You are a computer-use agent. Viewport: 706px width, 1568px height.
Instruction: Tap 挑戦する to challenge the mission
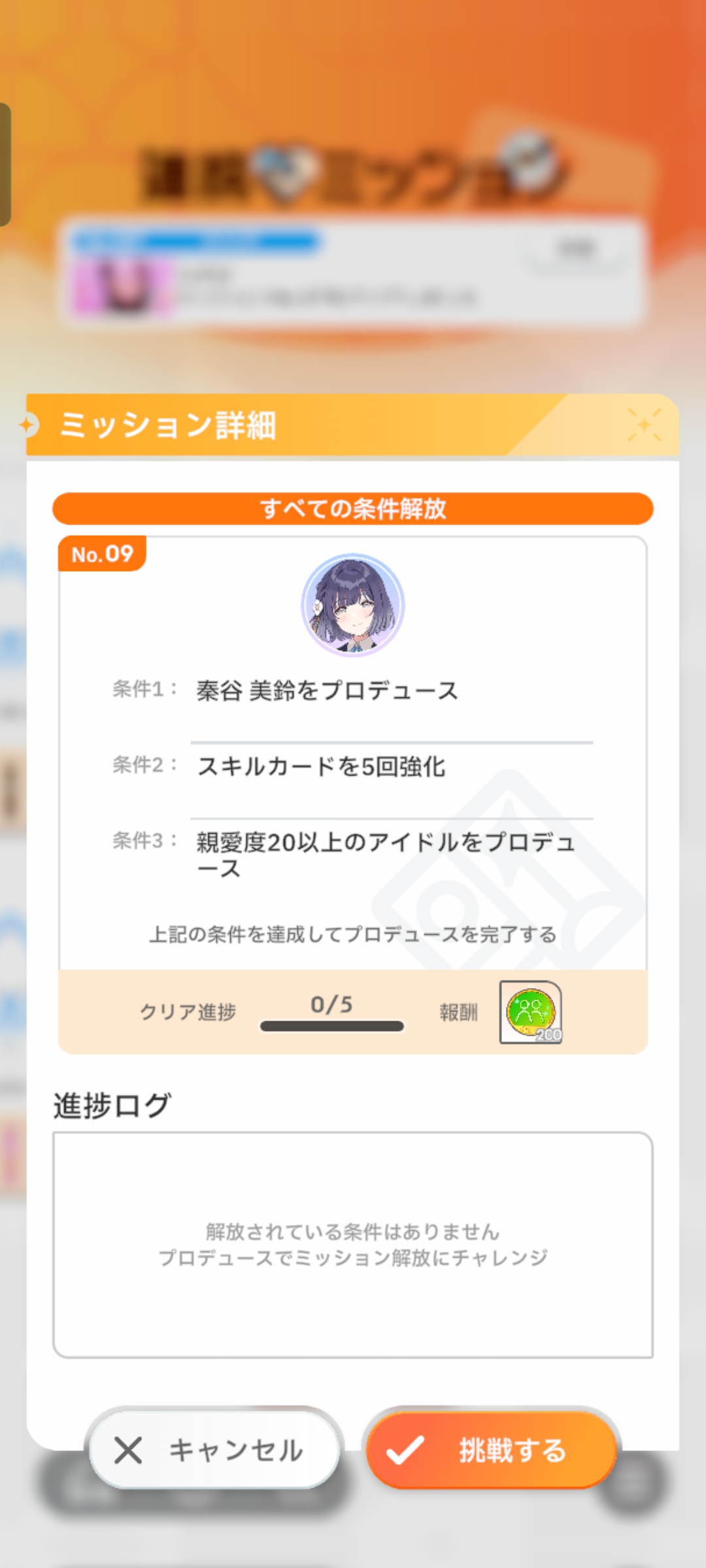(491, 1450)
